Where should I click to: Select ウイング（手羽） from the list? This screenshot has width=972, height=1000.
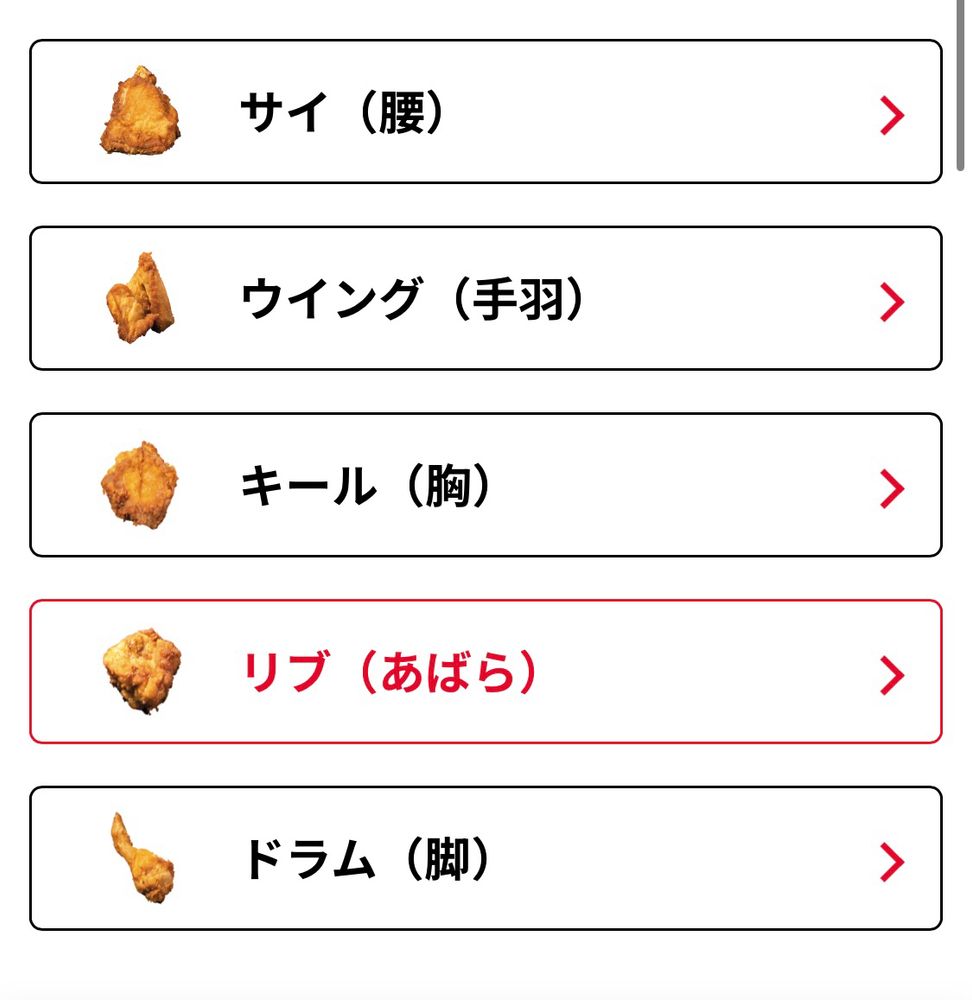click(486, 299)
